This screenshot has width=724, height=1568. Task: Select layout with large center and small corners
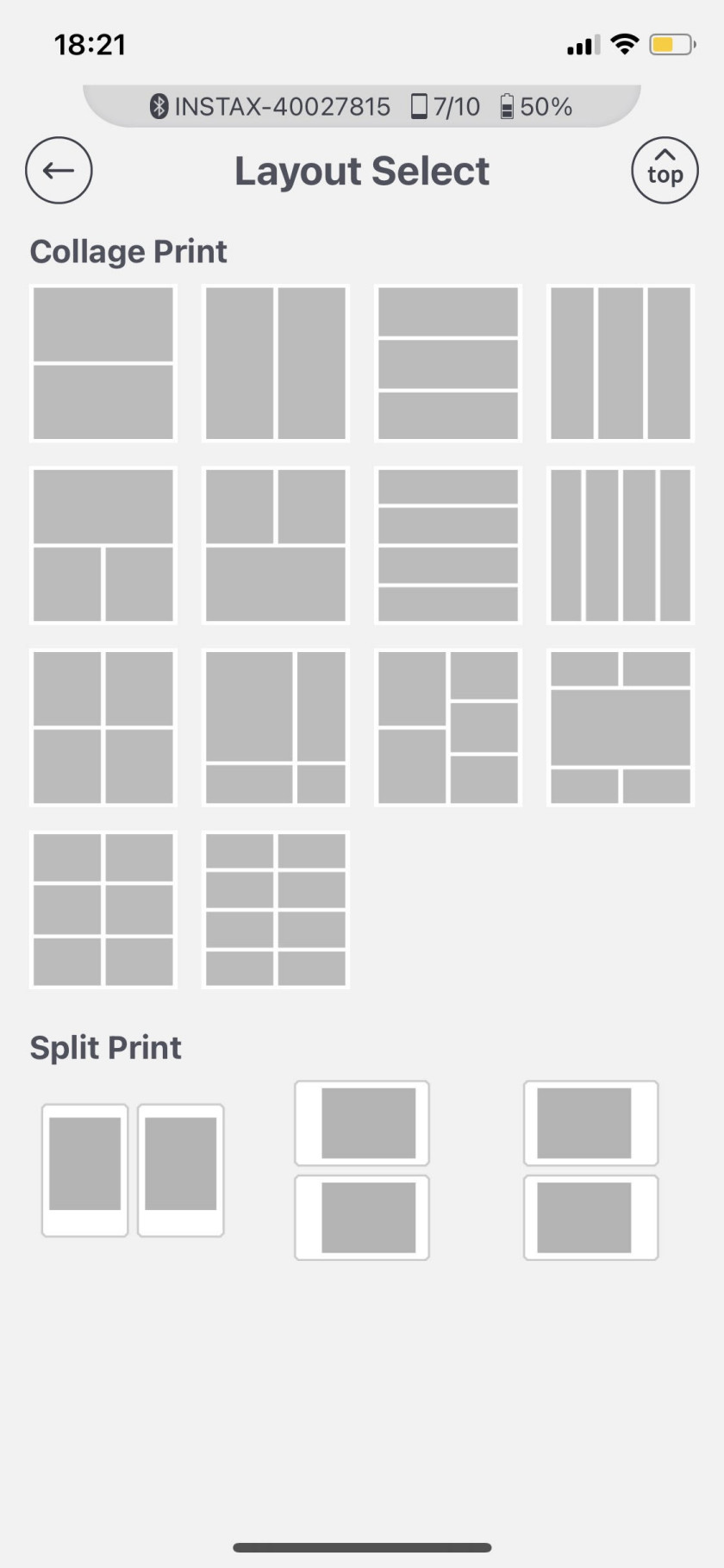621,727
